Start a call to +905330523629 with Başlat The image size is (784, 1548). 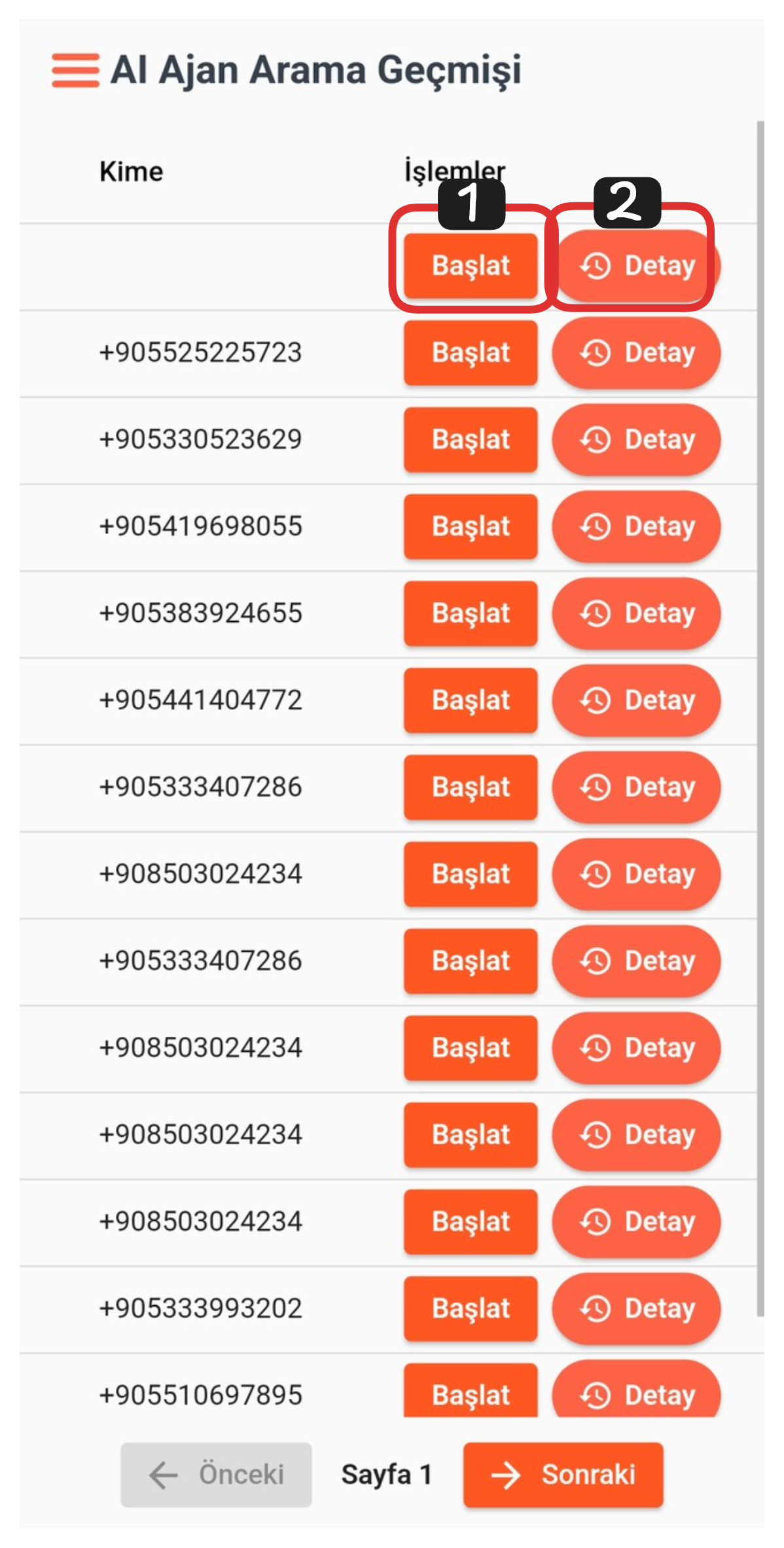471,440
